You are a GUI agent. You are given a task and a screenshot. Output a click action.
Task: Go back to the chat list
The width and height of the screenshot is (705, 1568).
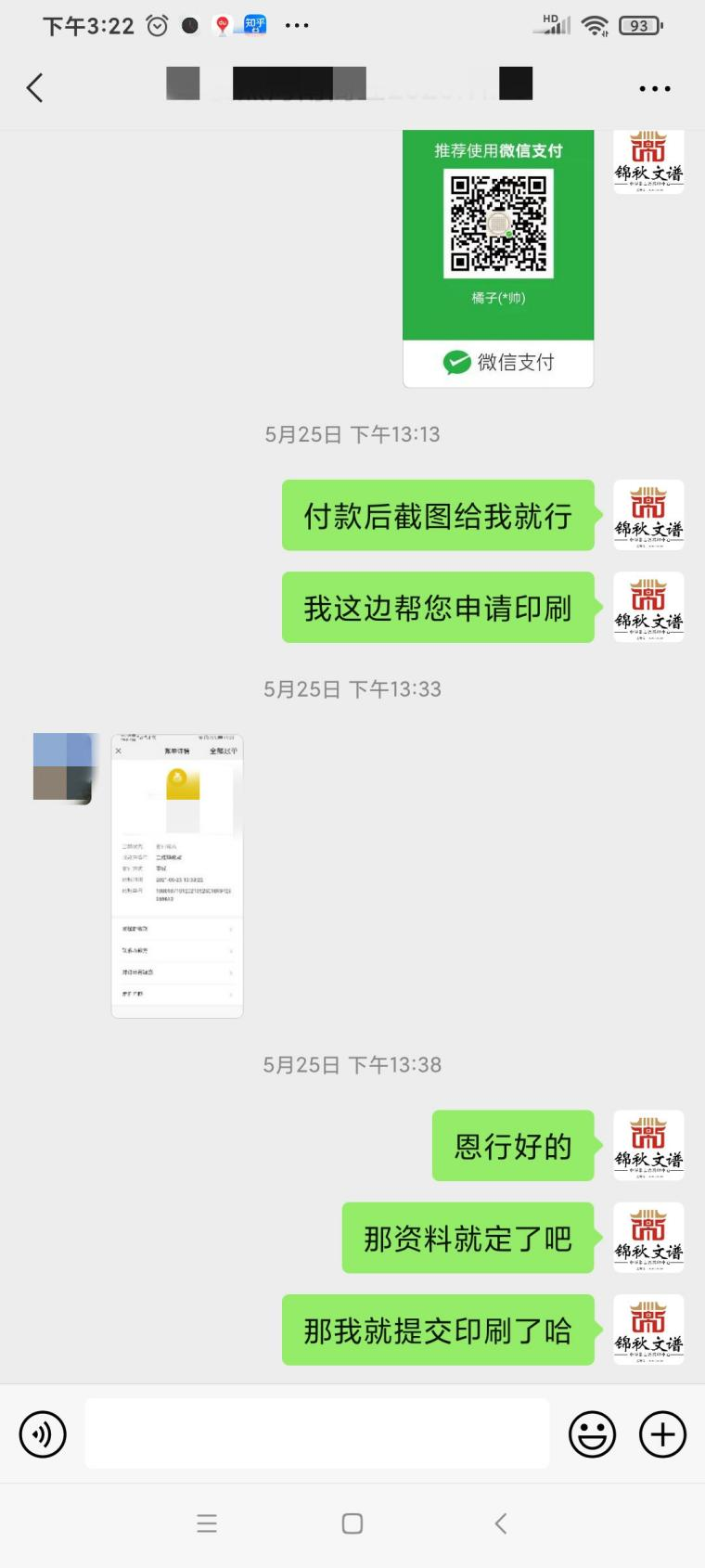[x=35, y=88]
